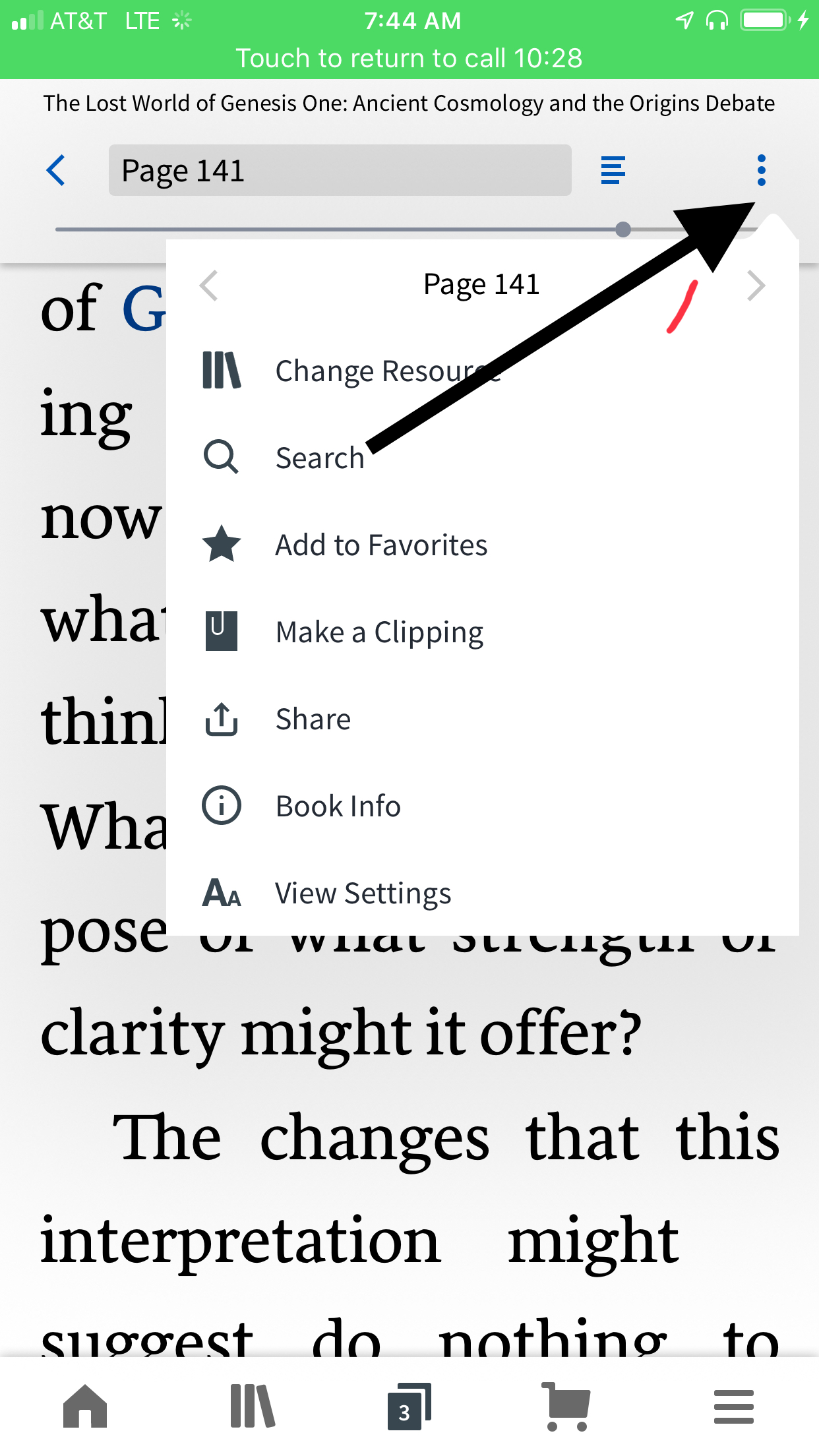The width and height of the screenshot is (819, 1456).
Task: Go back using the blue arrow
Action: pyautogui.click(x=56, y=171)
